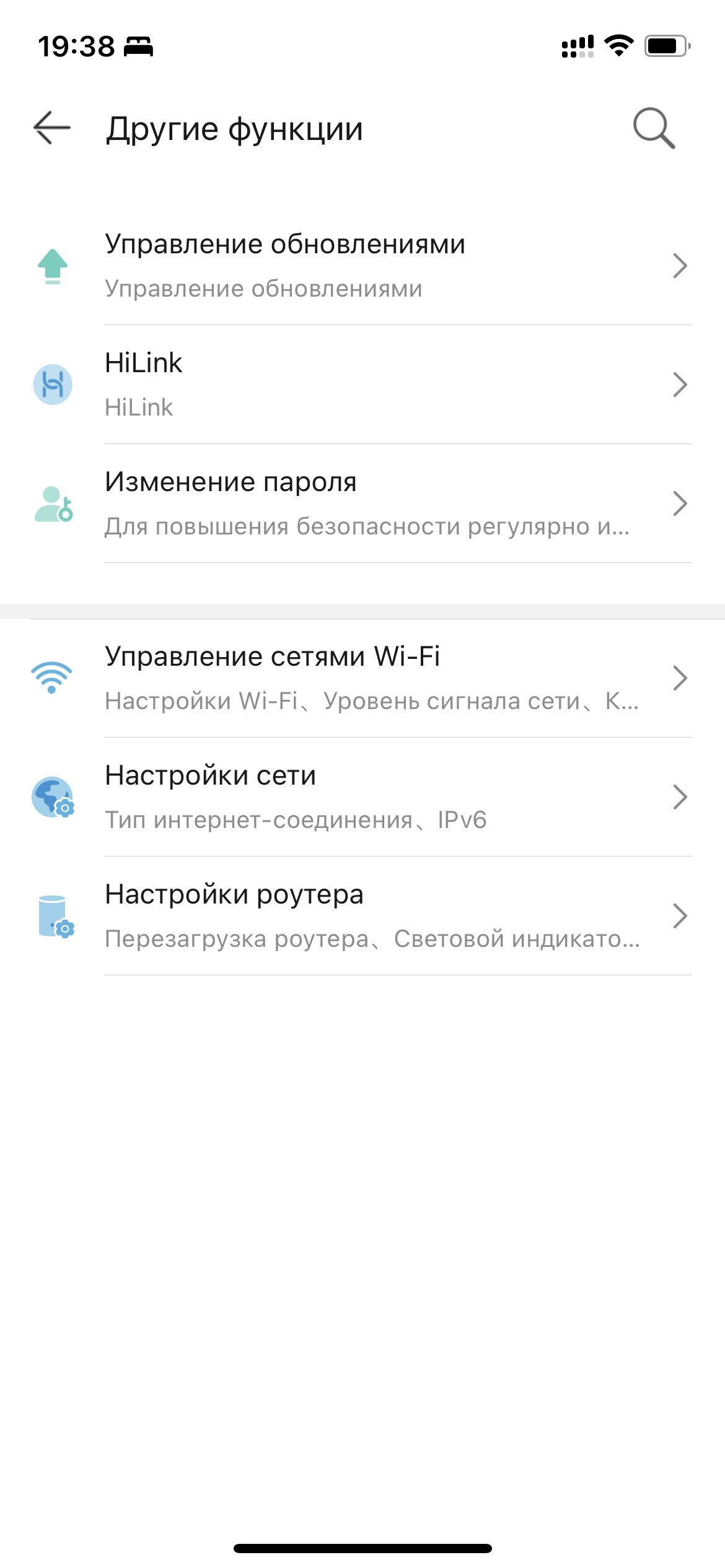Select Изменение пароля
Viewport: 725px width, 1568px height.
pyautogui.click(x=362, y=503)
